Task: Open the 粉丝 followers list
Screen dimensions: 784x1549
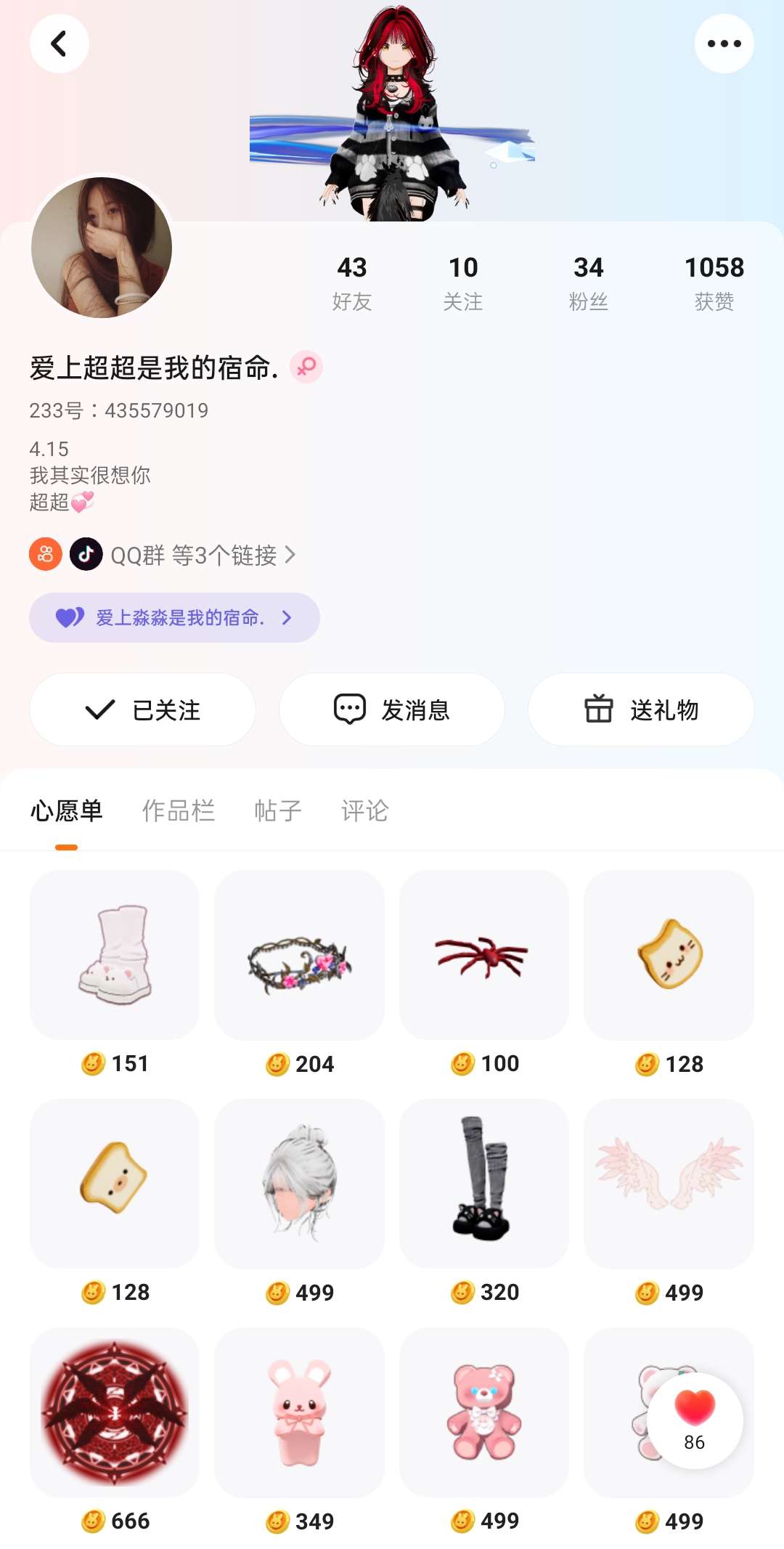Action: [x=588, y=282]
